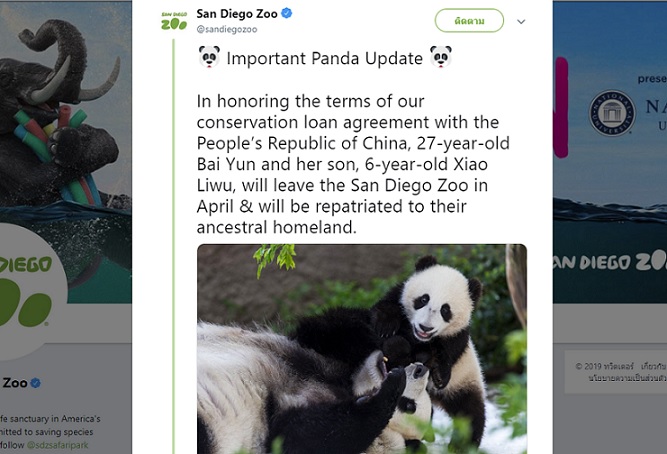Expand the tweet options chevron
The width and height of the screenshot is (667, 454).
521,21
